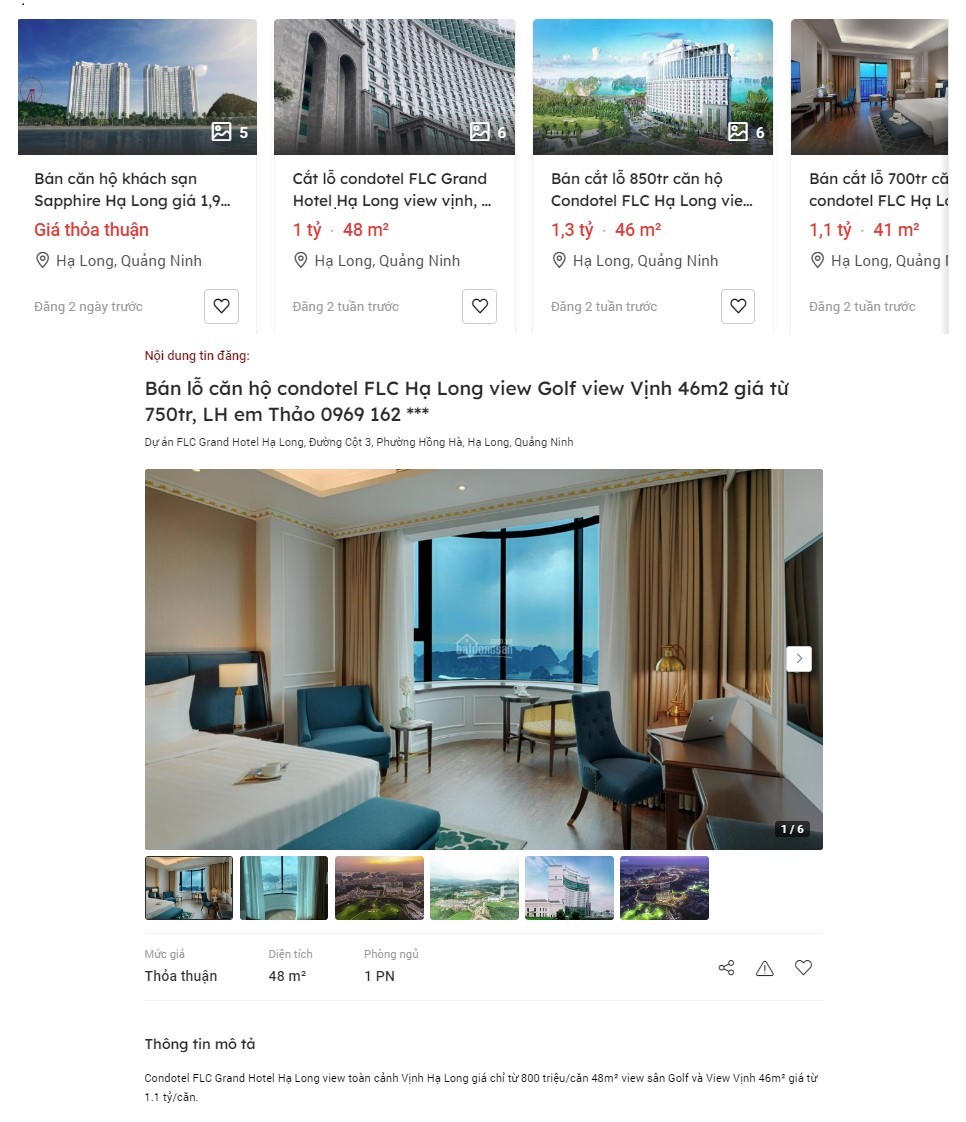Save this FLC Hạ Long listing to favorites

point(803,968)
